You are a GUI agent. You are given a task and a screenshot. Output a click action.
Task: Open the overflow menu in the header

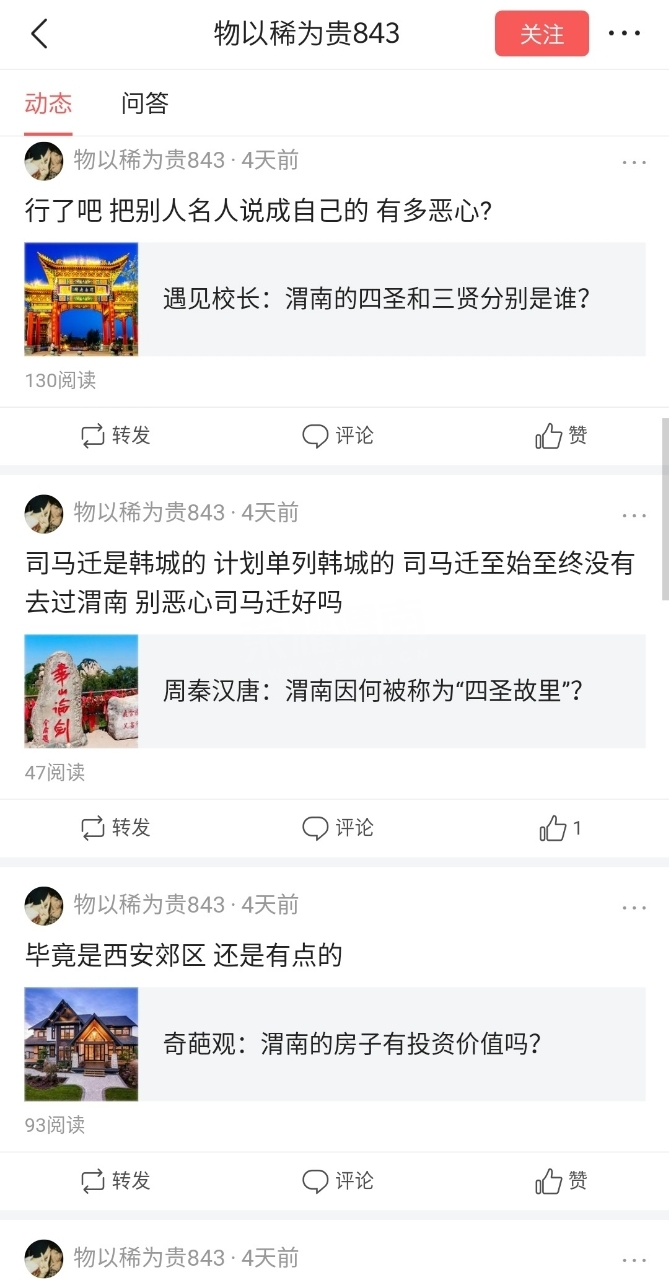[624, 34]
